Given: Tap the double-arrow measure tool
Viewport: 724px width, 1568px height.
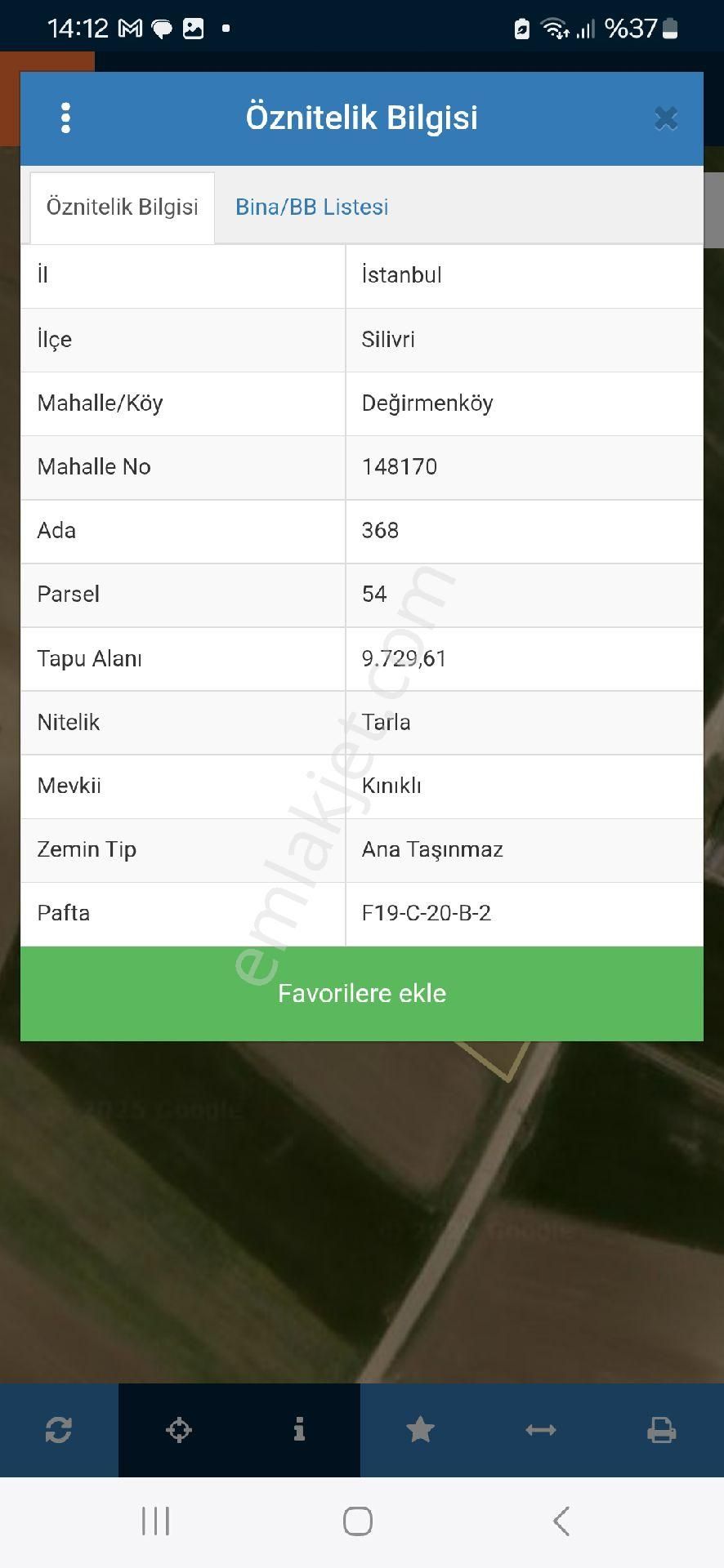Looking at the screenshot, I should 540,1430.
